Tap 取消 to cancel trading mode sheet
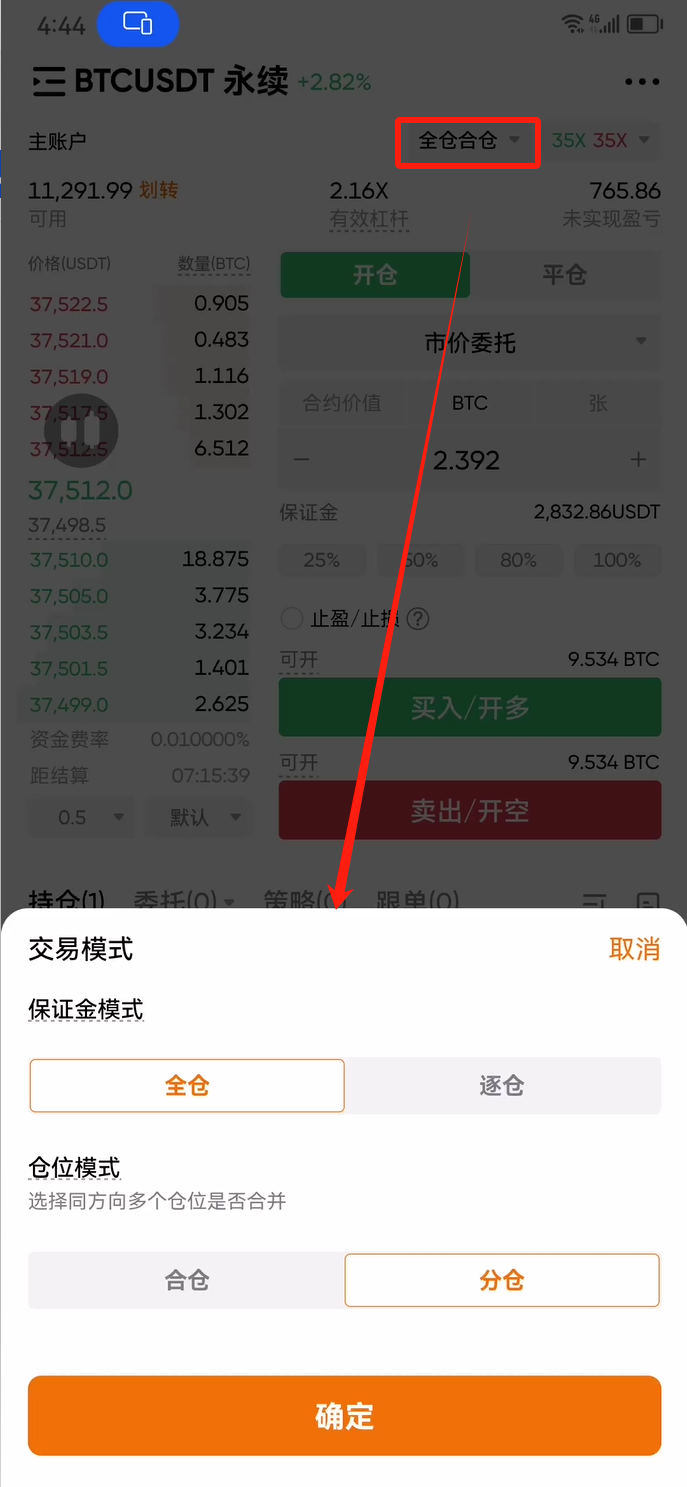Image resolution: width=687 pixels, height=1487 pixels. click(x=634, y=949)
